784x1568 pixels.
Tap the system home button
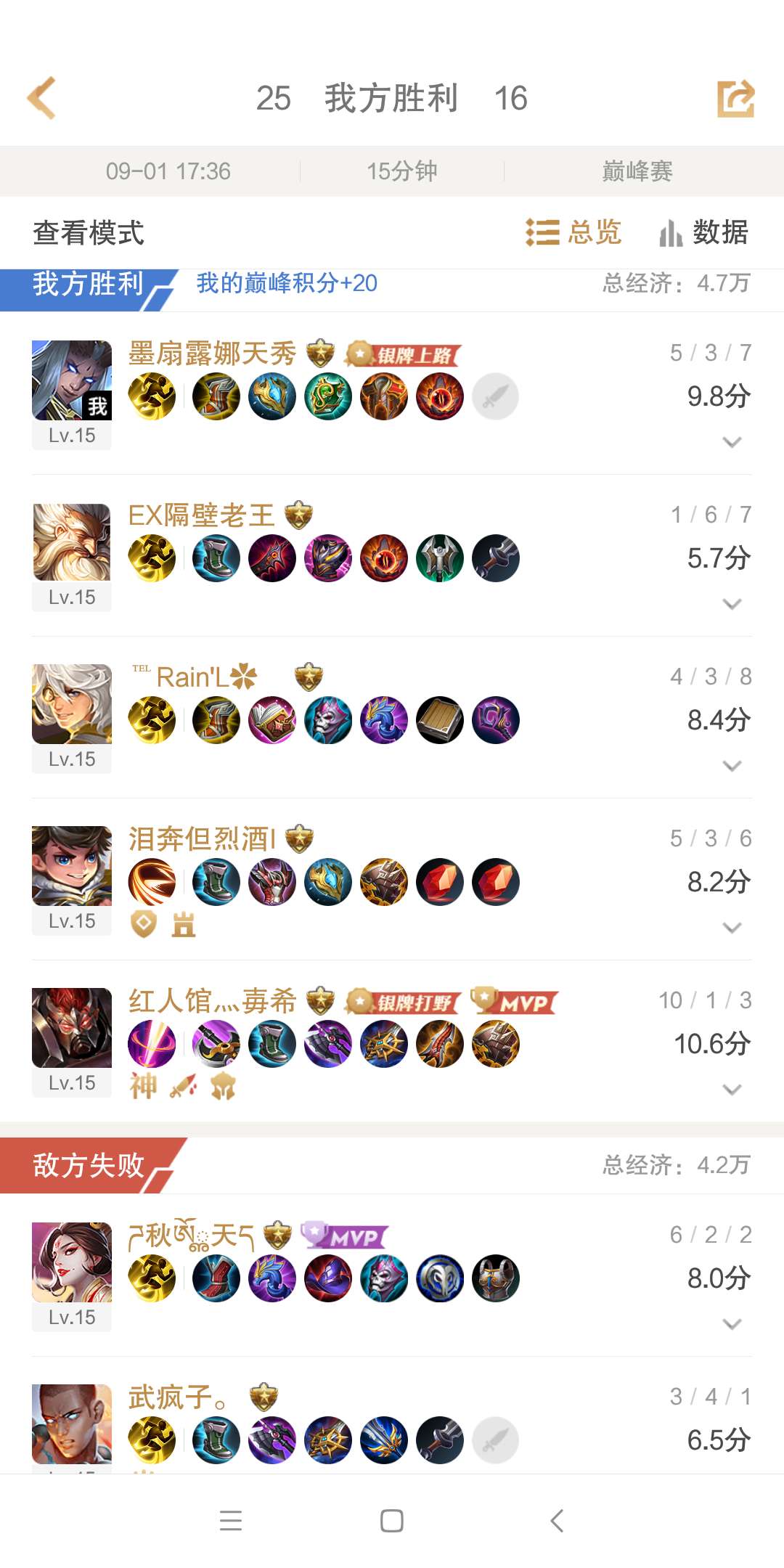(x=392, y=1520)
